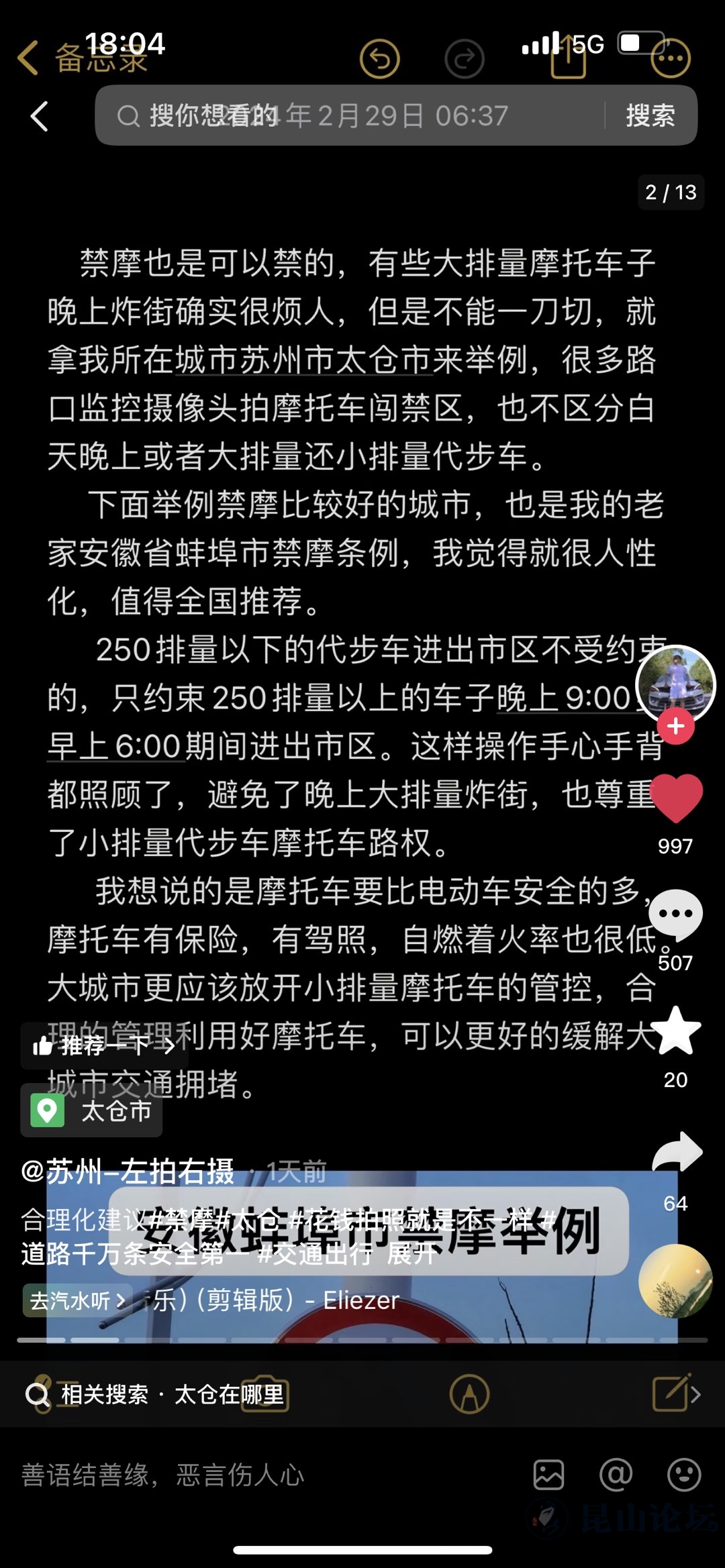
Task: Share this post via the arrow icon
Action: [677, 1152]
